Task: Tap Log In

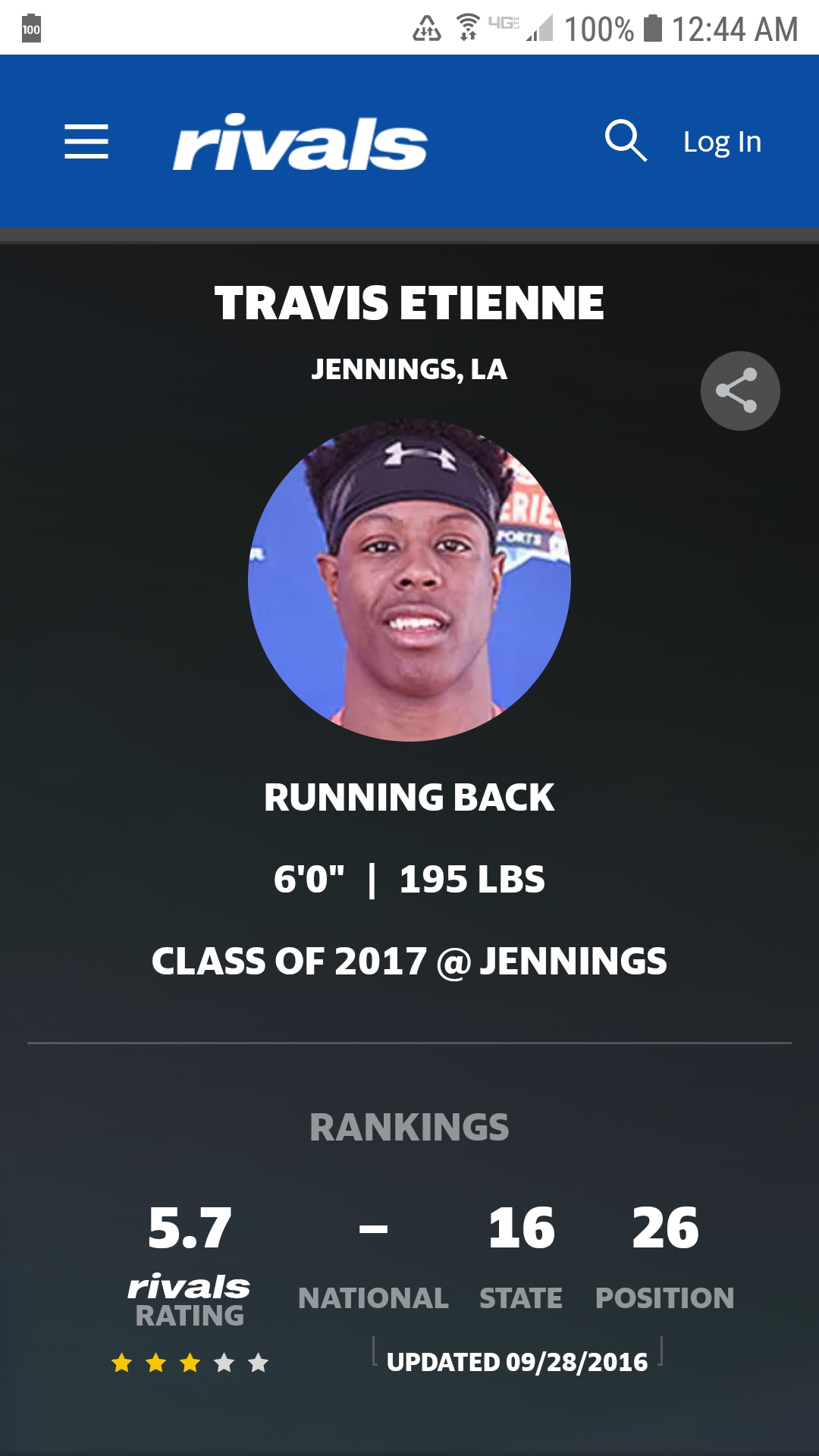Action: coord(722,142)
